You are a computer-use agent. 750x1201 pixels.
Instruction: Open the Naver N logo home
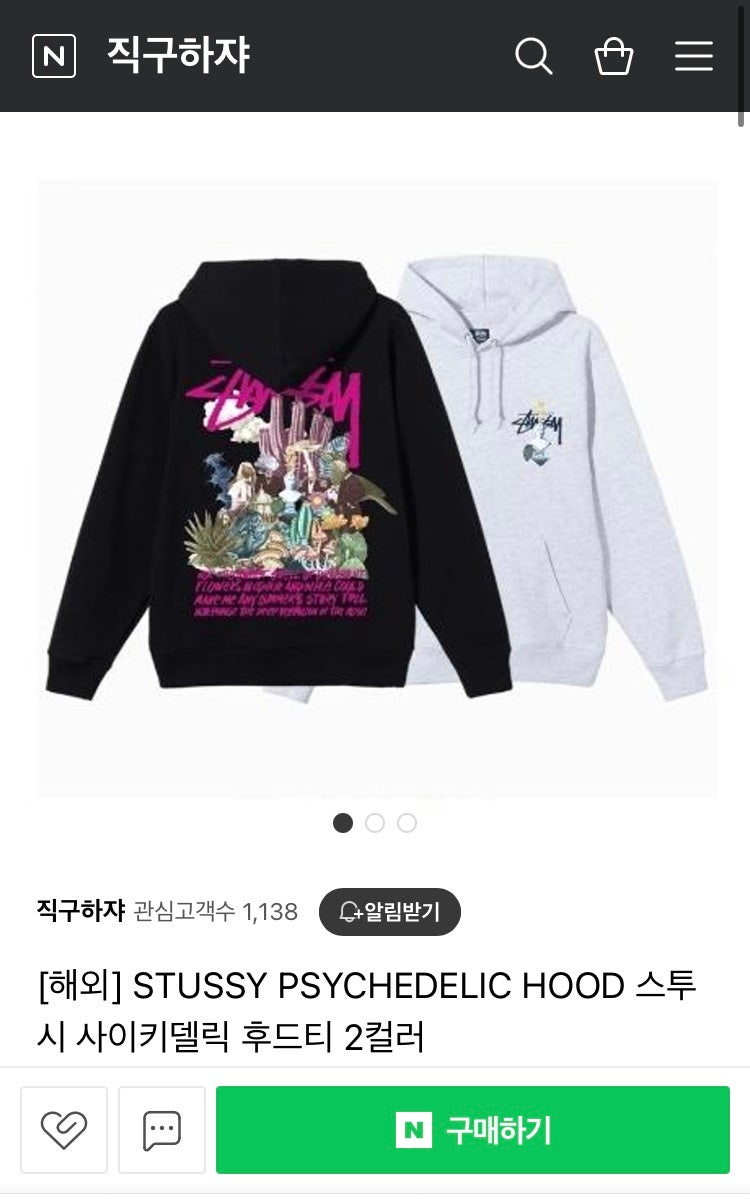click(x=54, y=56)
